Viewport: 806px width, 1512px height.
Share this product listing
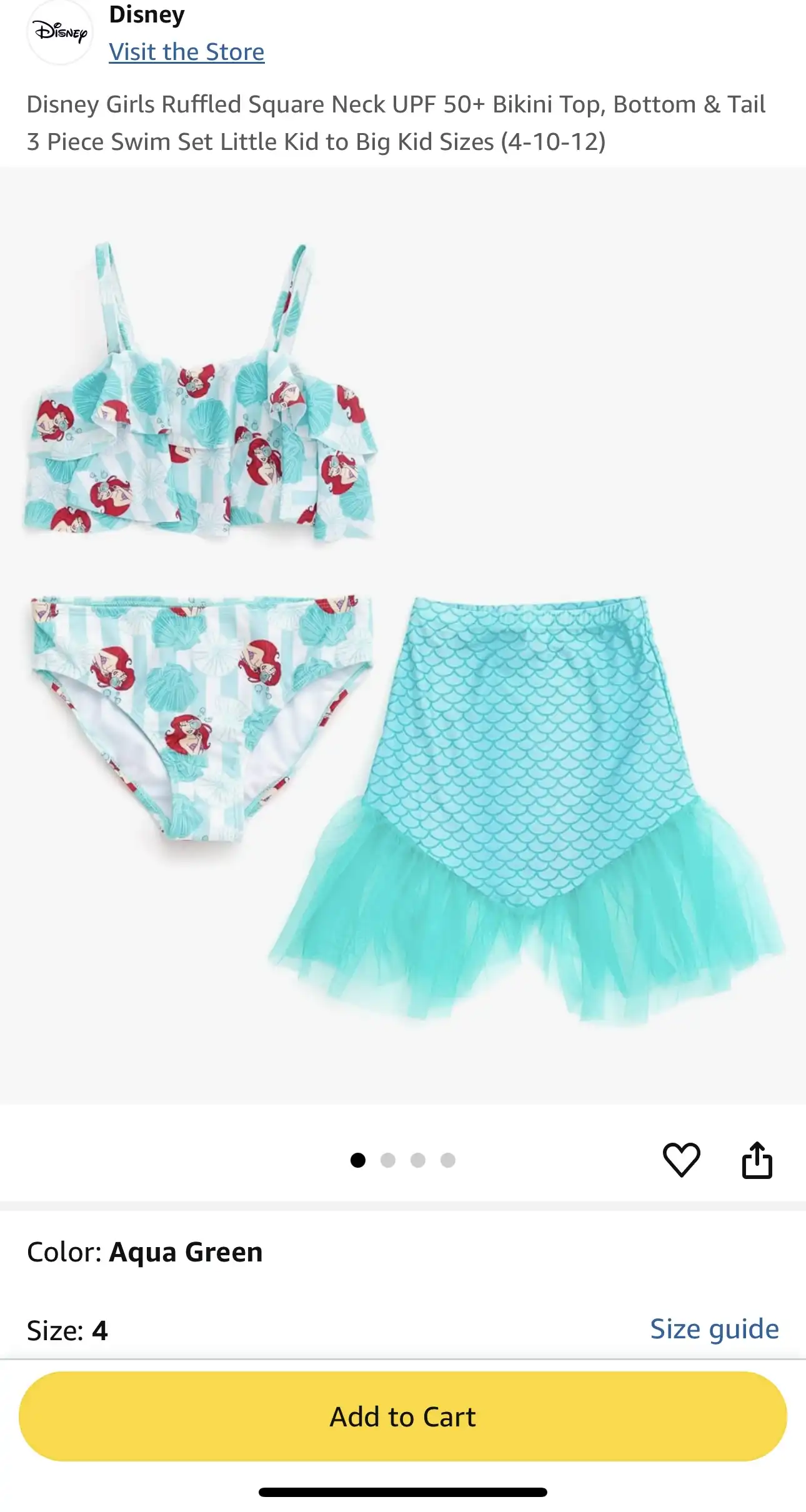coord(757,1160)
